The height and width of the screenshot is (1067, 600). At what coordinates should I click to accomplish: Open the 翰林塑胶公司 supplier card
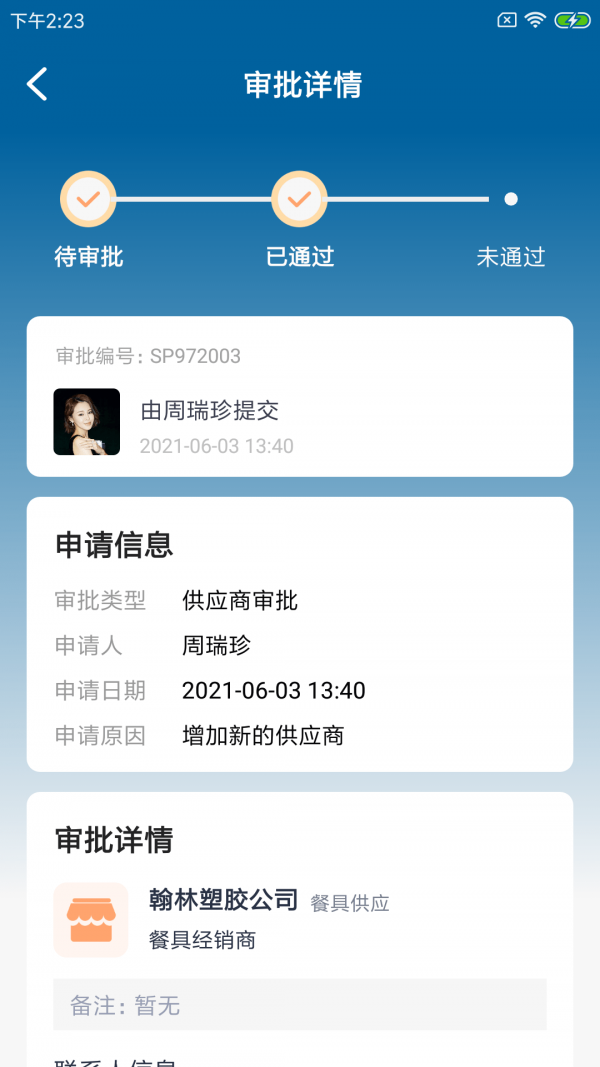tap(224, 901)
